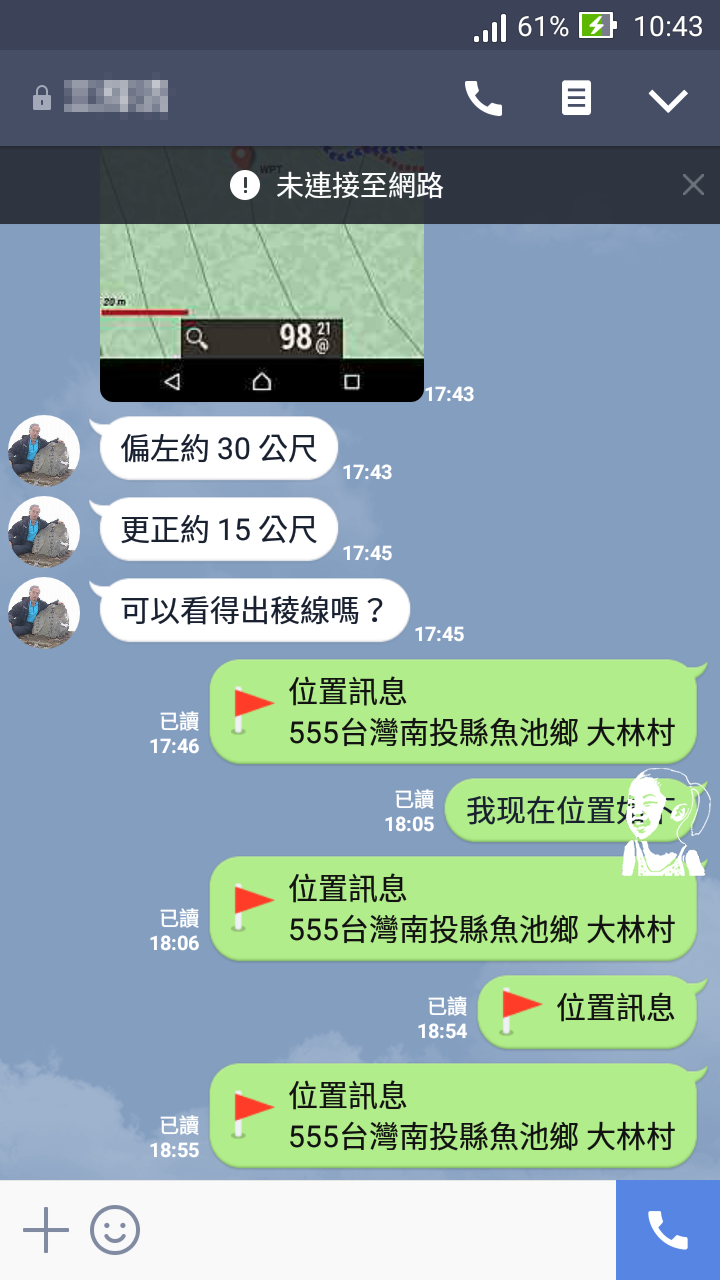Open the plus attachment menu
The image size is (720, 1280).
46,1230
